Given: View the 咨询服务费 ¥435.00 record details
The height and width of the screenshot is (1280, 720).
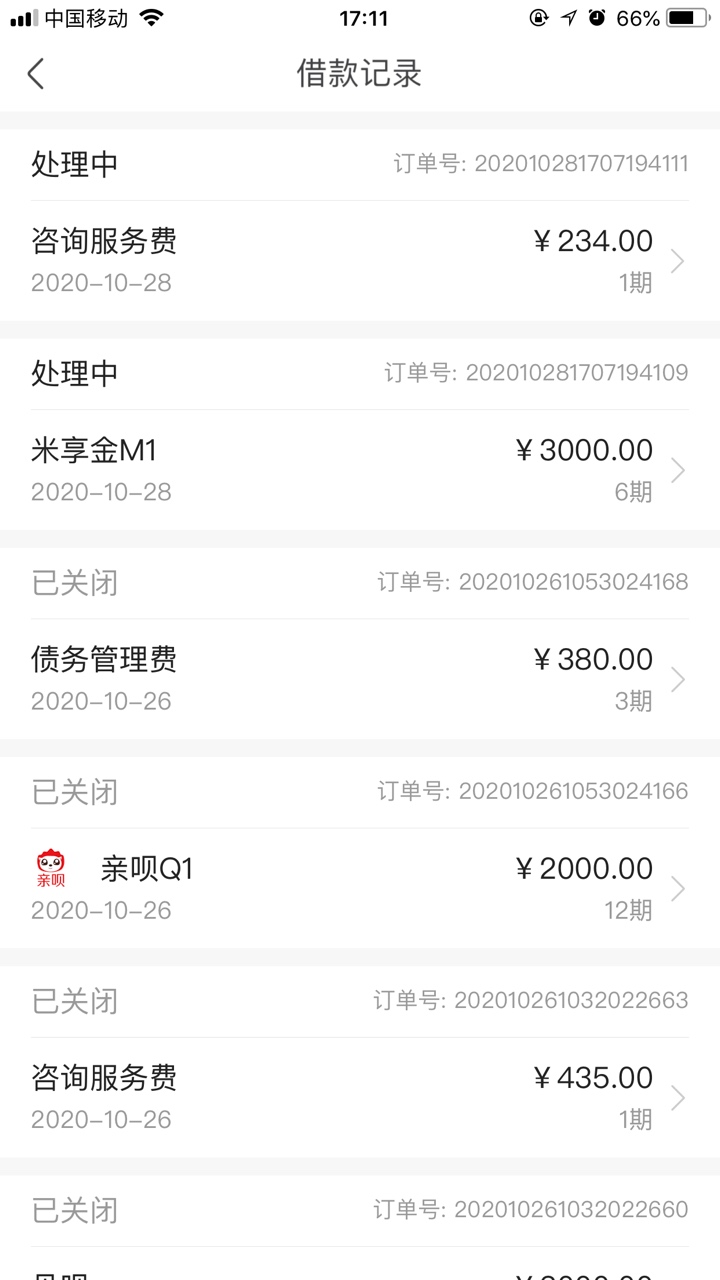Looking at the screenshot, I should coord(360,1097).
